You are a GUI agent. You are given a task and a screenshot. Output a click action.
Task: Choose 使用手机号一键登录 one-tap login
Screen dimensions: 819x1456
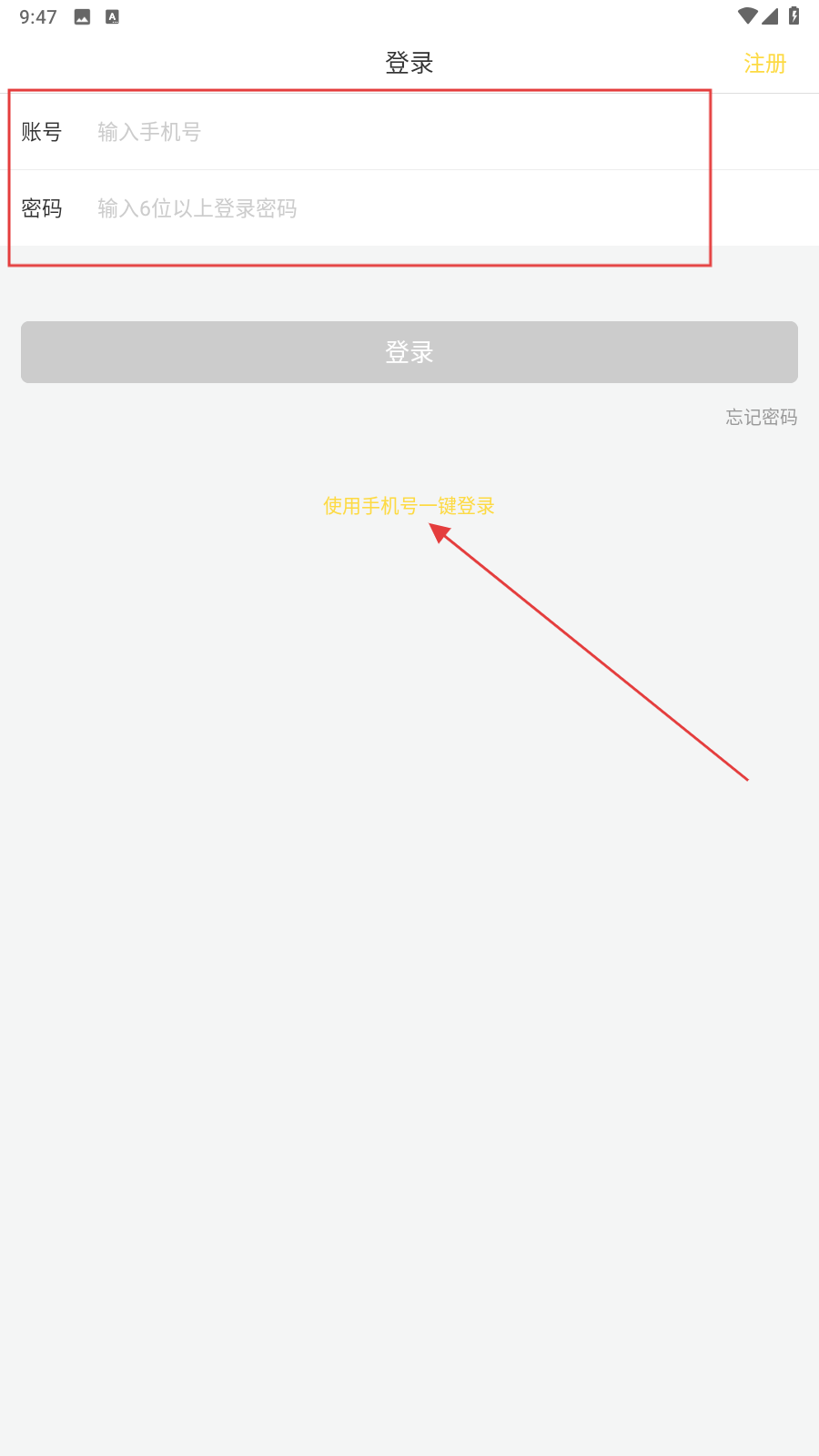[409, 506]
